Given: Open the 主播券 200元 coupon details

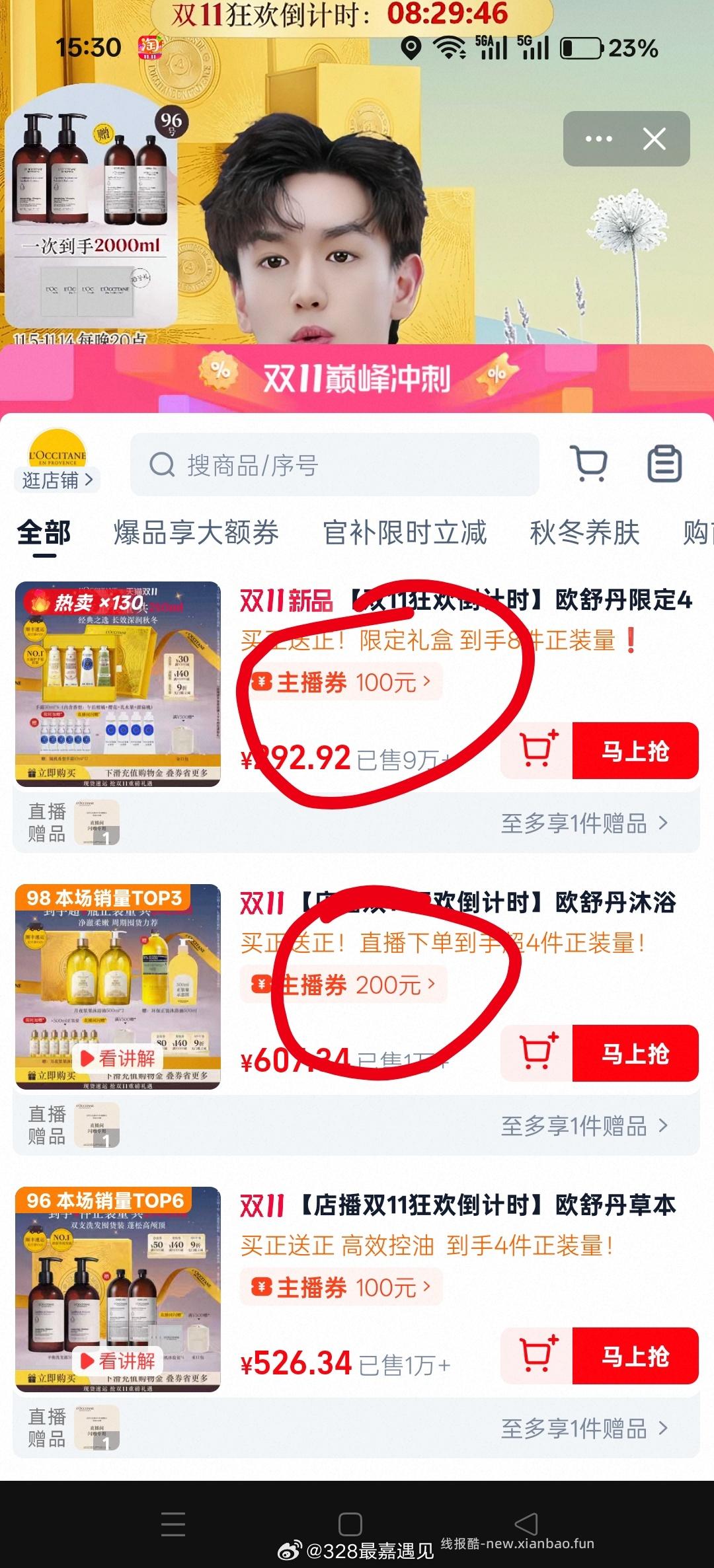Looking at the screenshot, I should (x=344, y=985).
